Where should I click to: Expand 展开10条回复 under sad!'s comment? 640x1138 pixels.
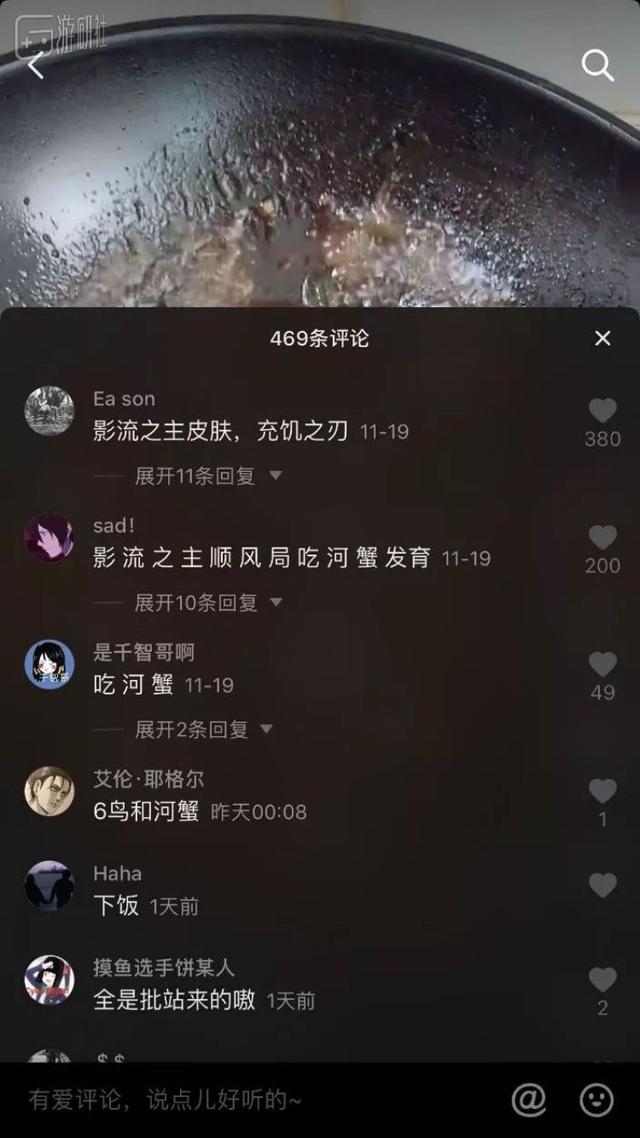coord(208,603)
